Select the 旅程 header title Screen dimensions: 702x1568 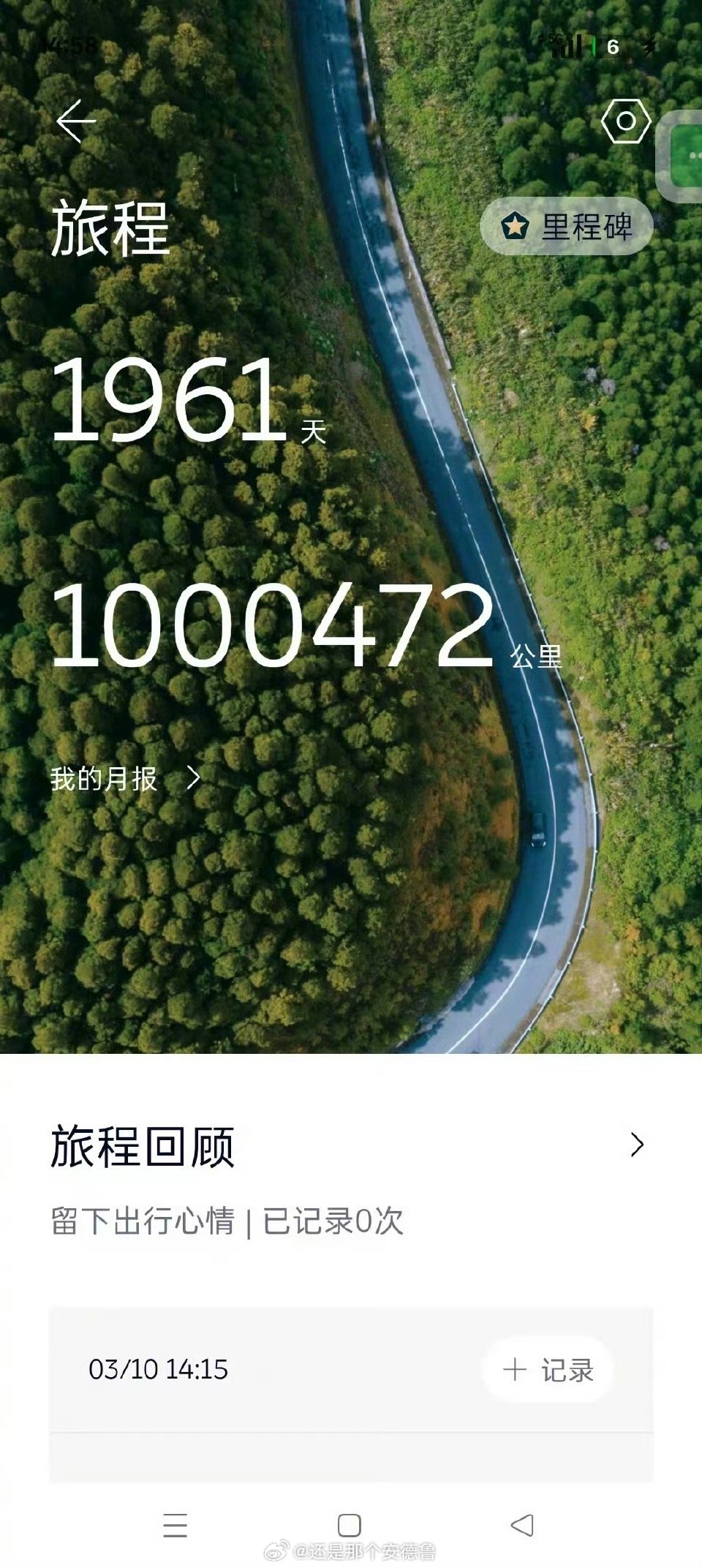(x=110, y=227)
